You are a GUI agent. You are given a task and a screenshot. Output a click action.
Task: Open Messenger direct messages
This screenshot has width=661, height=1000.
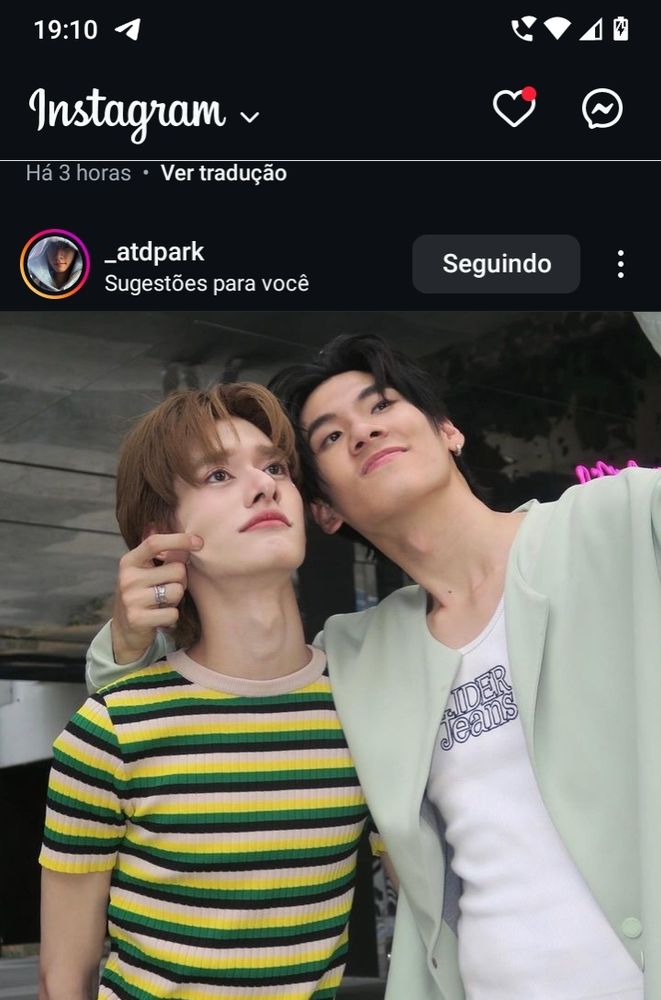(602, 109)
